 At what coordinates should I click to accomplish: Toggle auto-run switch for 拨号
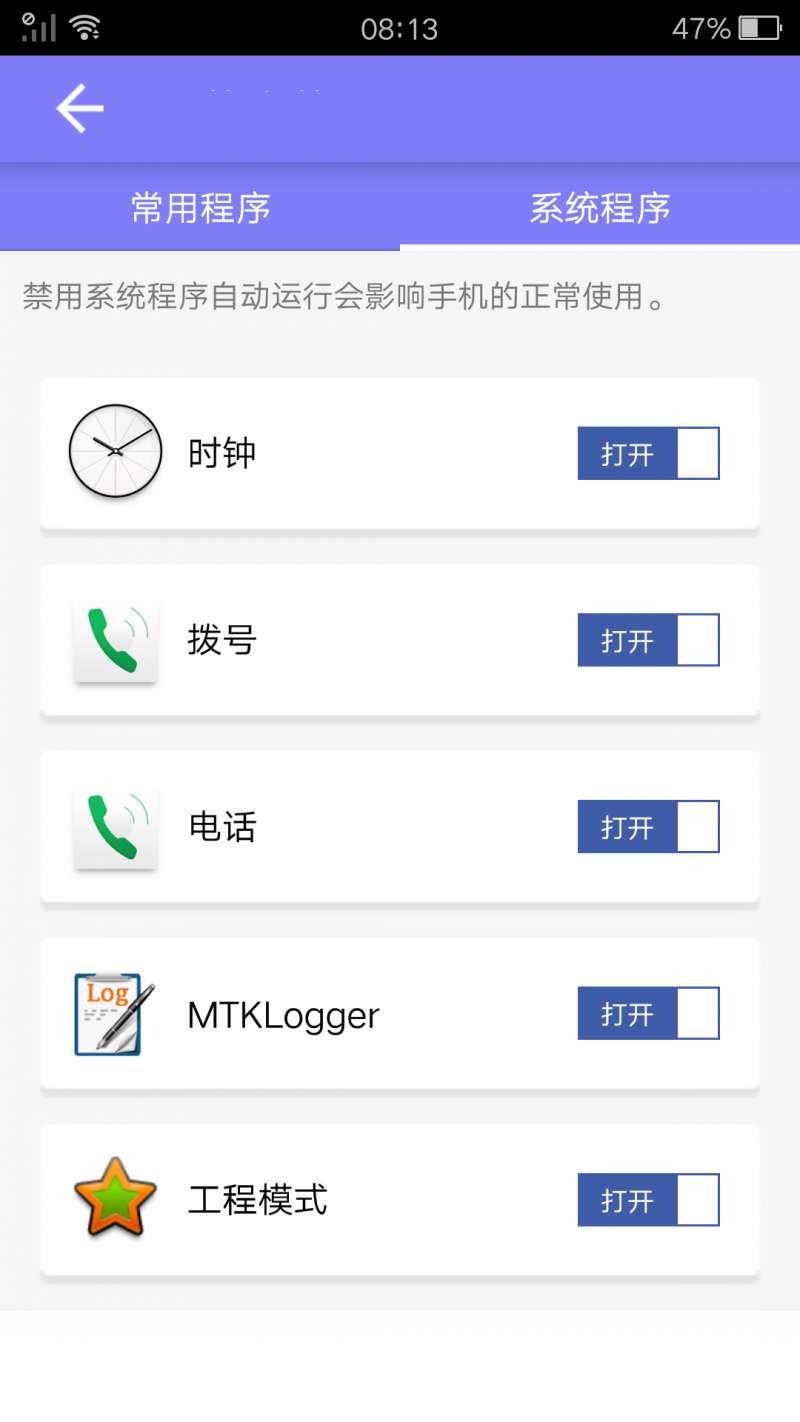[x=649, y=640]
